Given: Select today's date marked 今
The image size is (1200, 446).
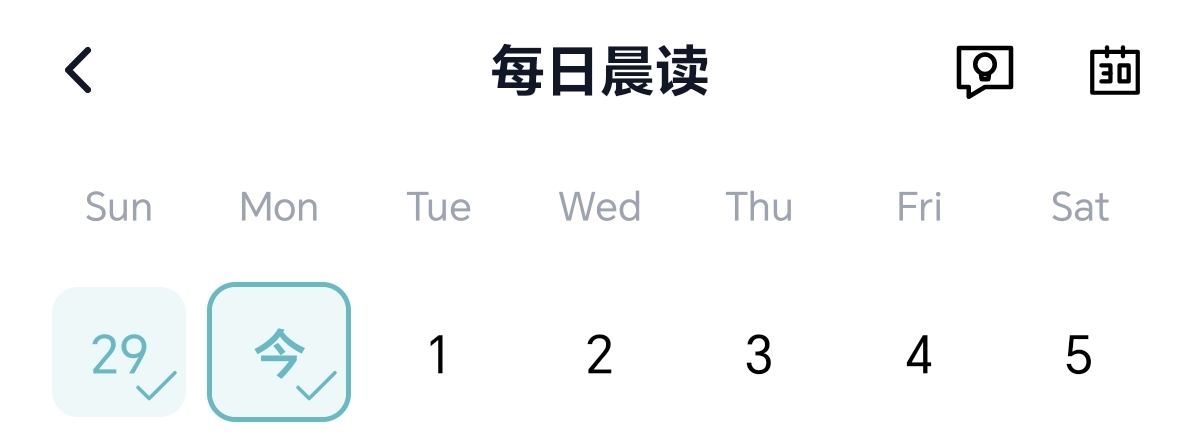Looking at the screenshot, I should click(x=279, y=352).
